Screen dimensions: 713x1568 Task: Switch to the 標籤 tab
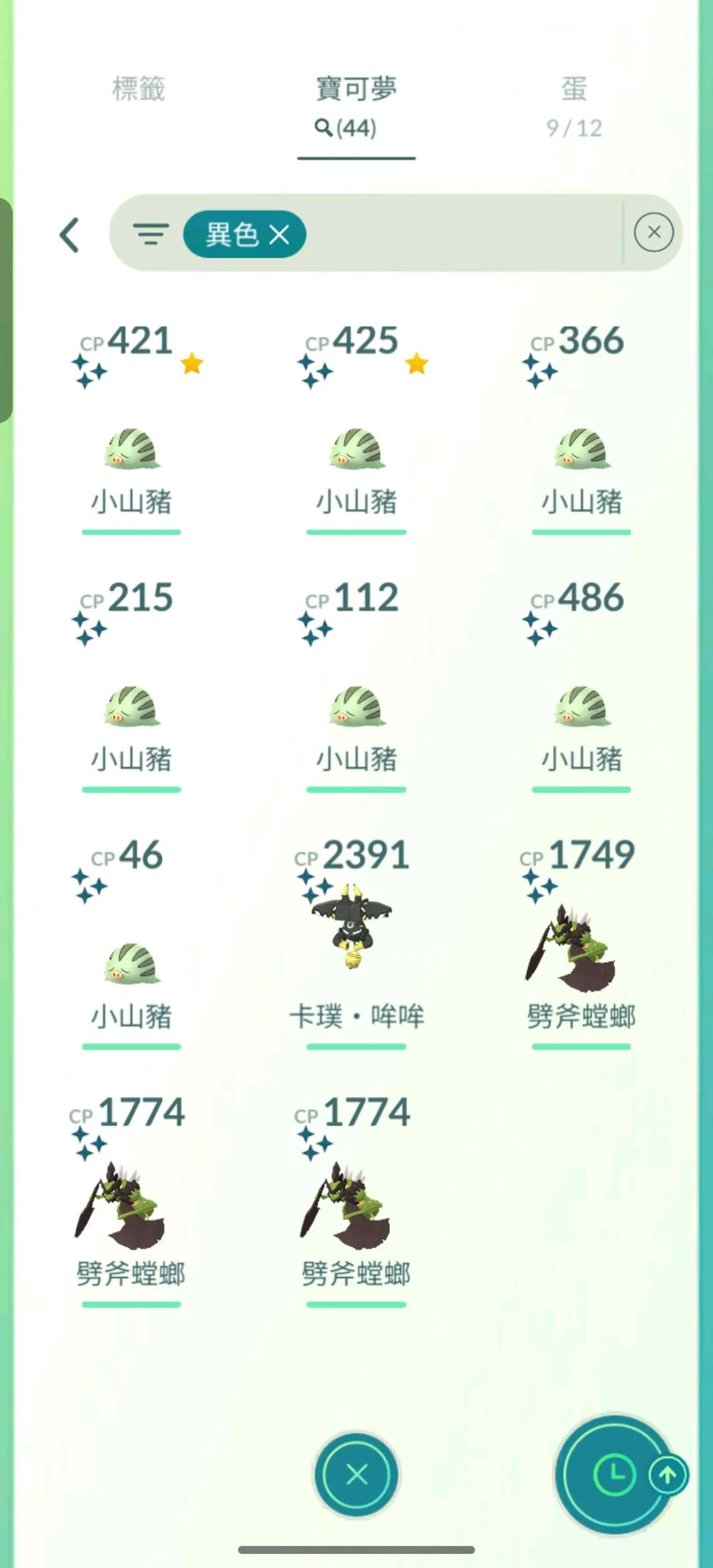[139, 89]
